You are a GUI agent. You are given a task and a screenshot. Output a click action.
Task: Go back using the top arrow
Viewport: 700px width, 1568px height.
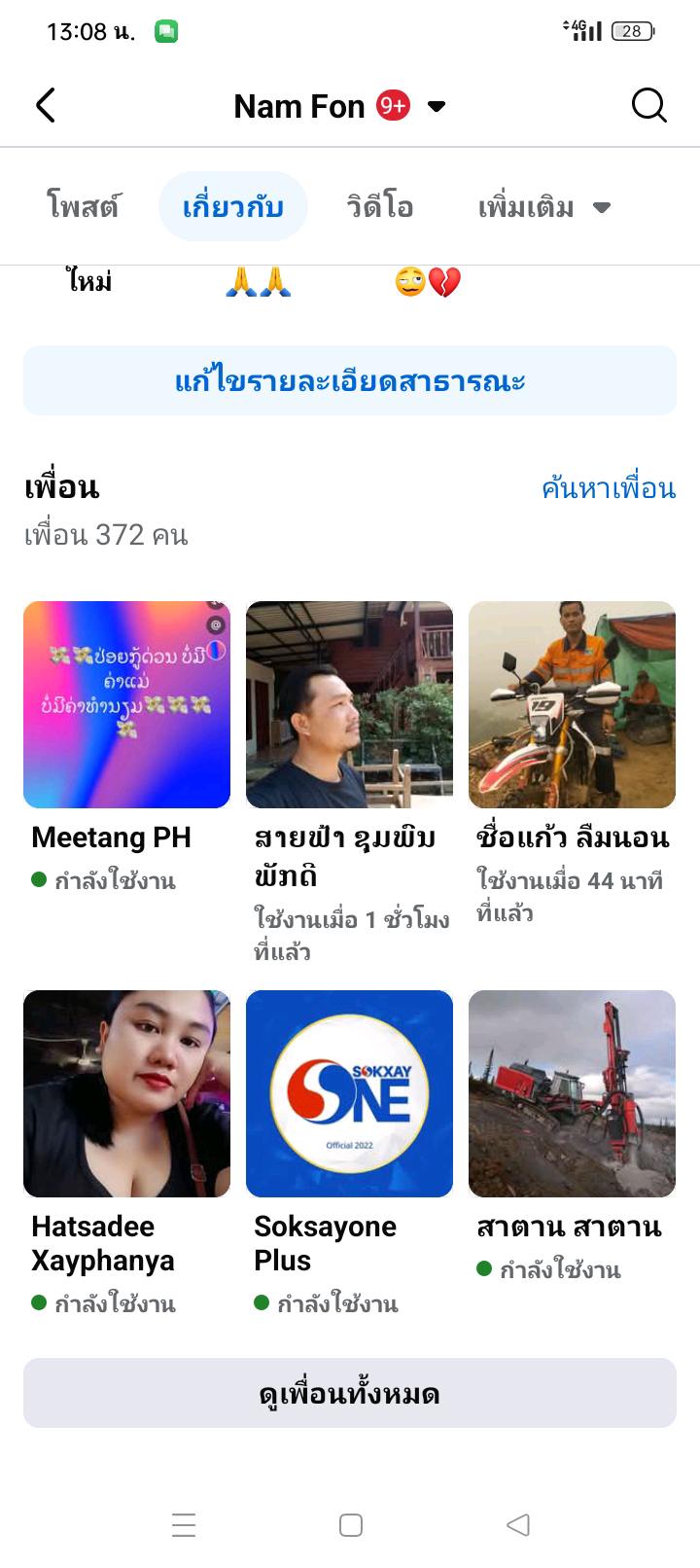[x=46, y=105]
